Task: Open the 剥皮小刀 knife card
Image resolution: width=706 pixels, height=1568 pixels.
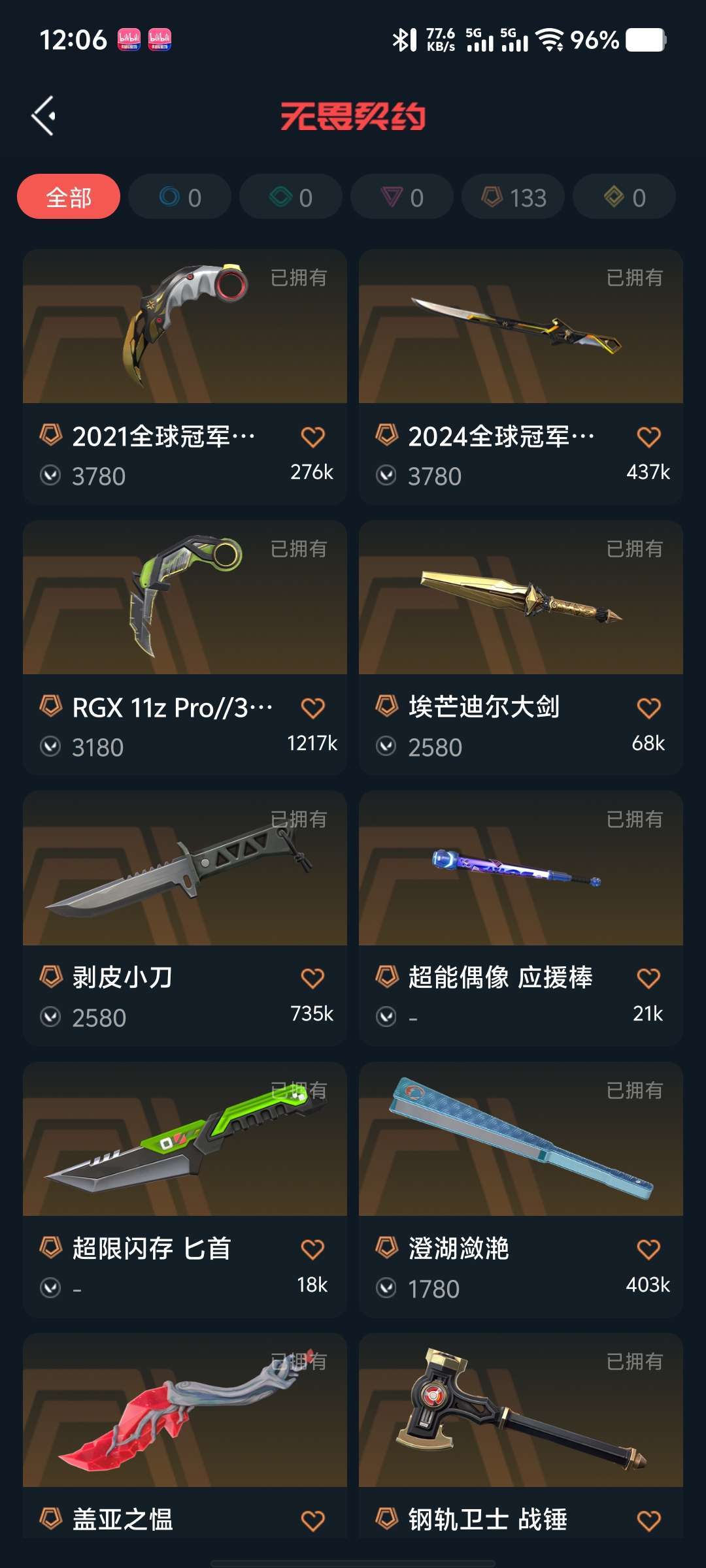Action: pyautogui.click(x=184, y=869)
